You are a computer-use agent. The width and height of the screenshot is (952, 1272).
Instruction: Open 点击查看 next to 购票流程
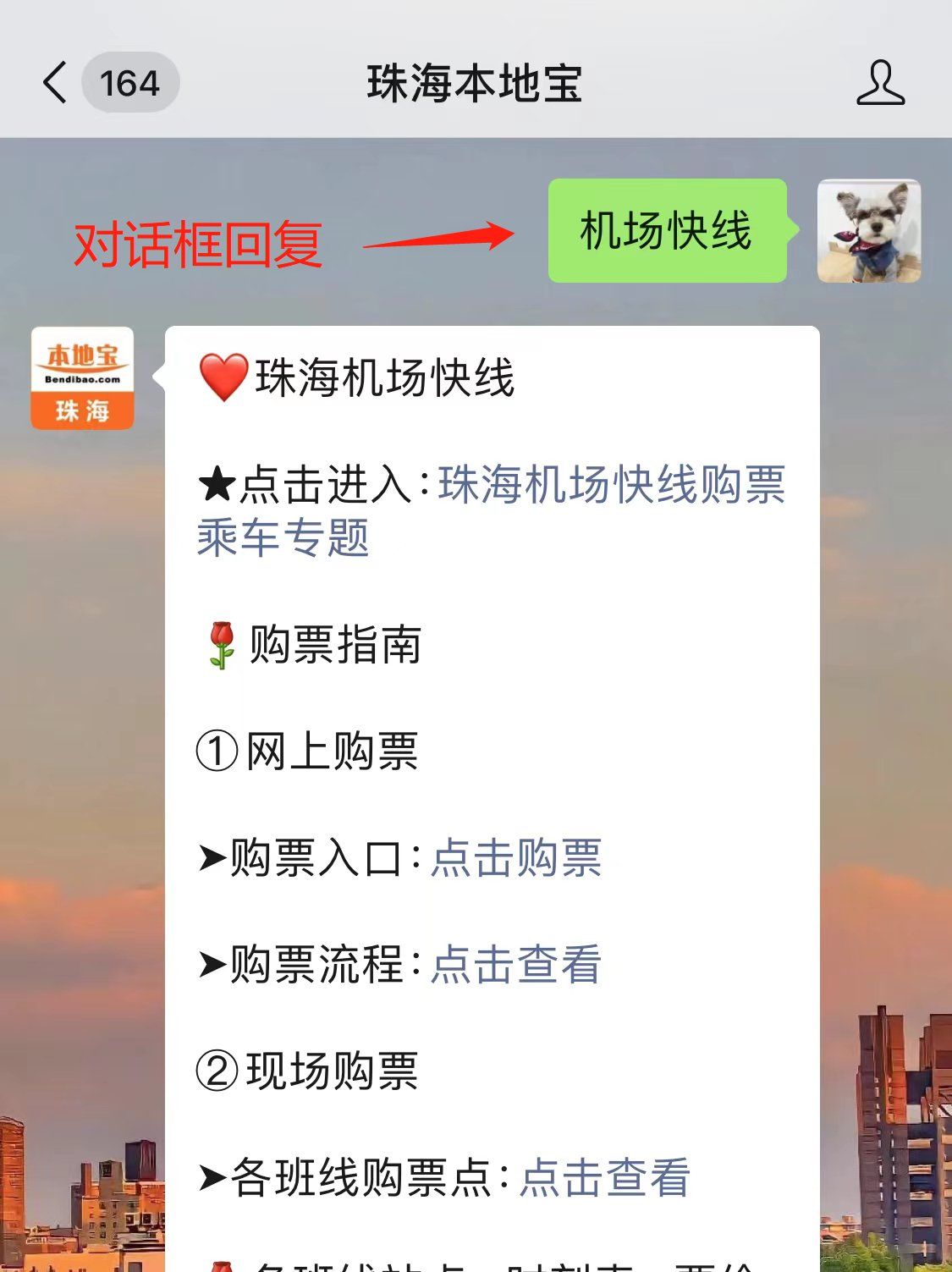coord(516,965)
